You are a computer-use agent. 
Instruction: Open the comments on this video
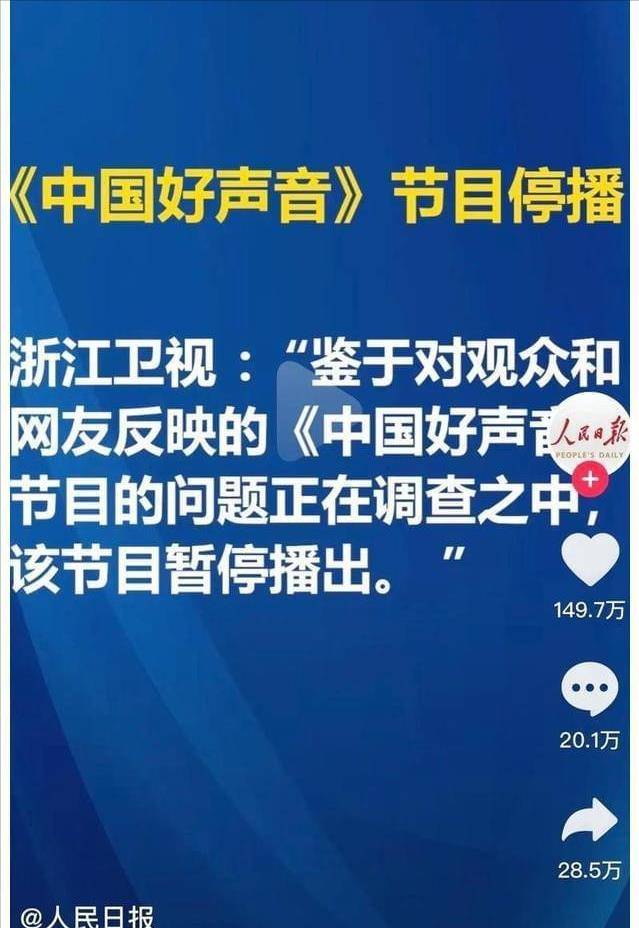coord(589,692)
